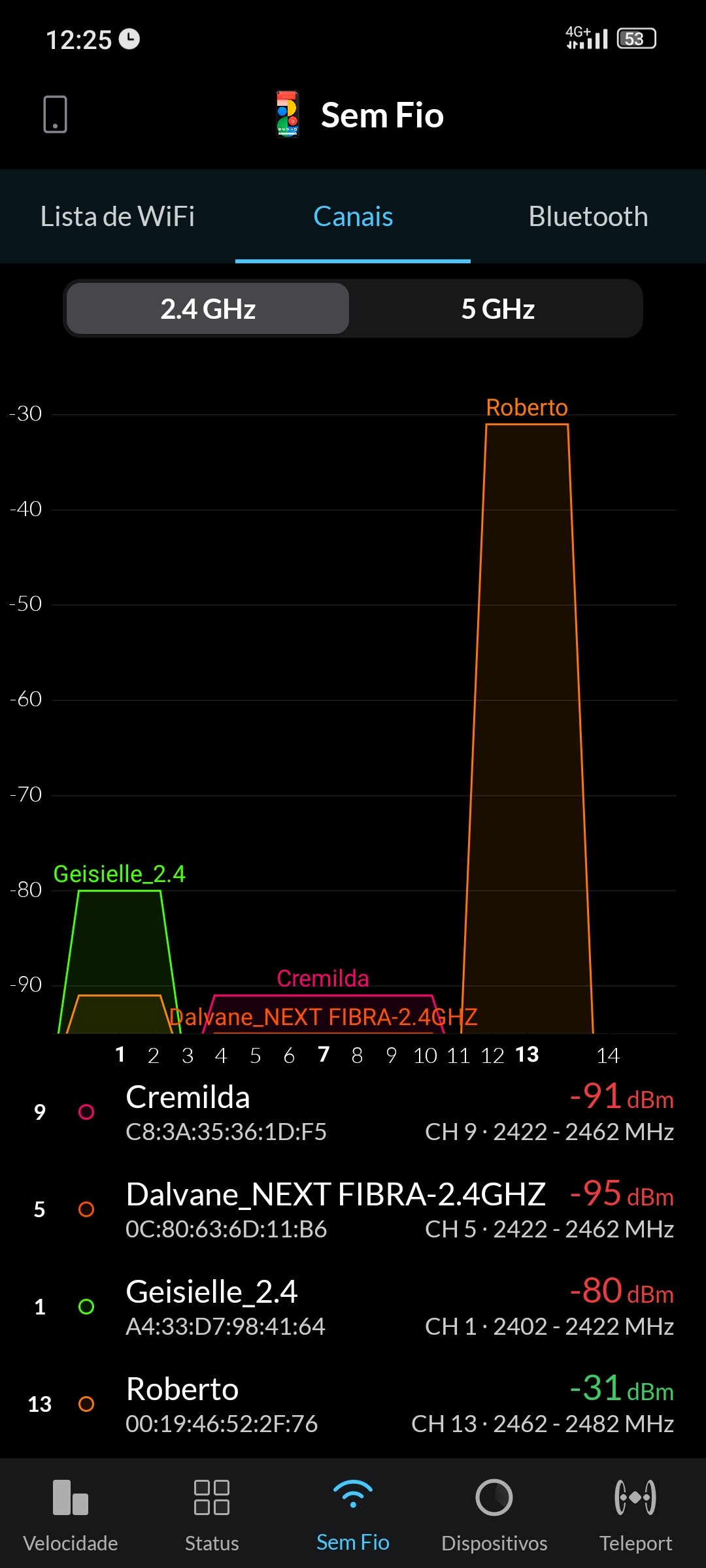Open the Cremilda network details
This screenshot has width=706, height=1568.
[x=353, y=1113]
